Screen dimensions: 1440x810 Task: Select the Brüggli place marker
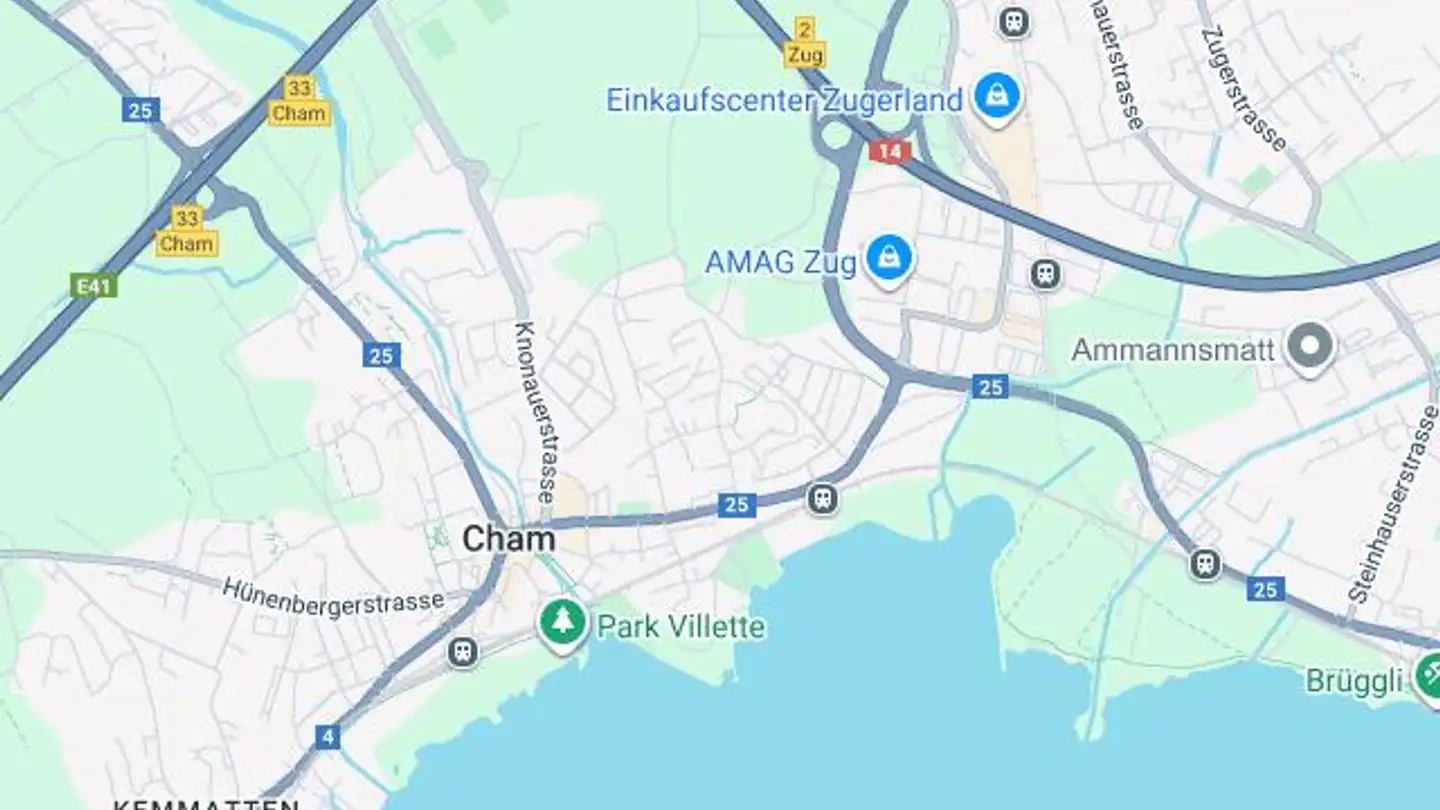(1429, 678)
